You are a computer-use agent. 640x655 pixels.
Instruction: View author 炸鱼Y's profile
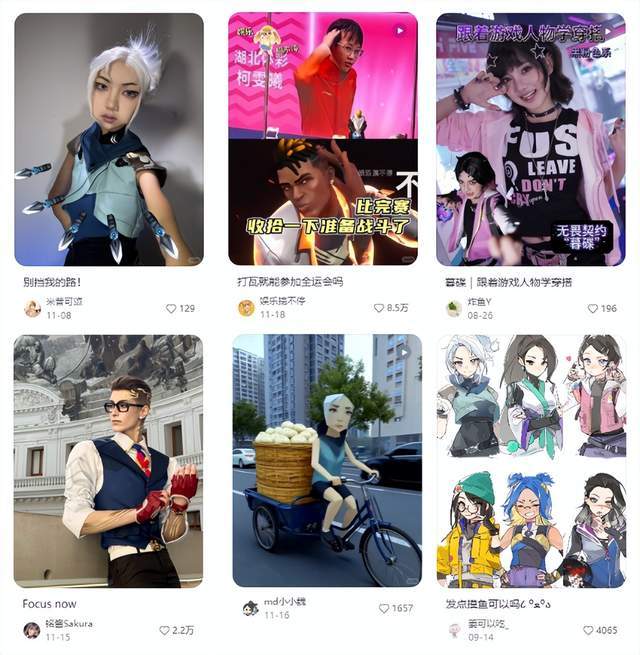pos(455,309)
